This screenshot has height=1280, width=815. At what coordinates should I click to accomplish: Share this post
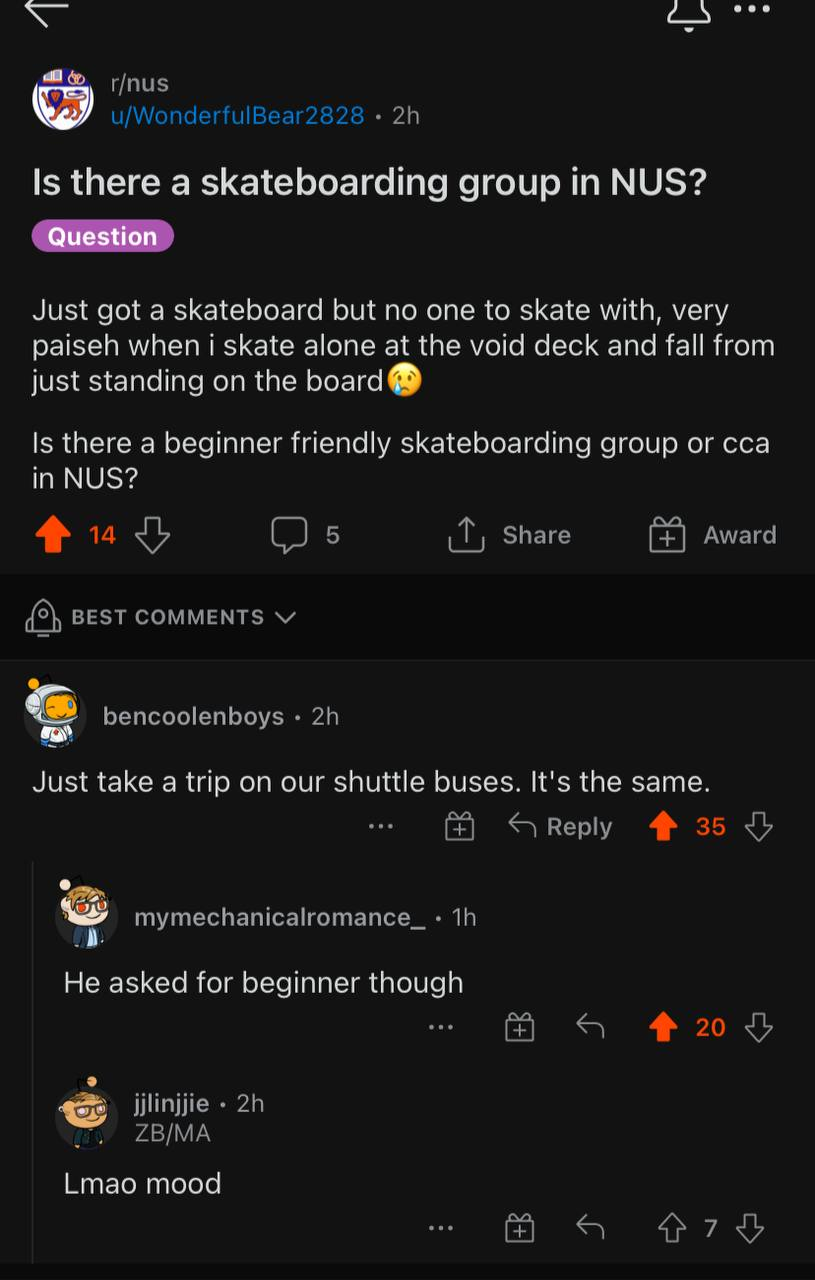click(509, 535)
